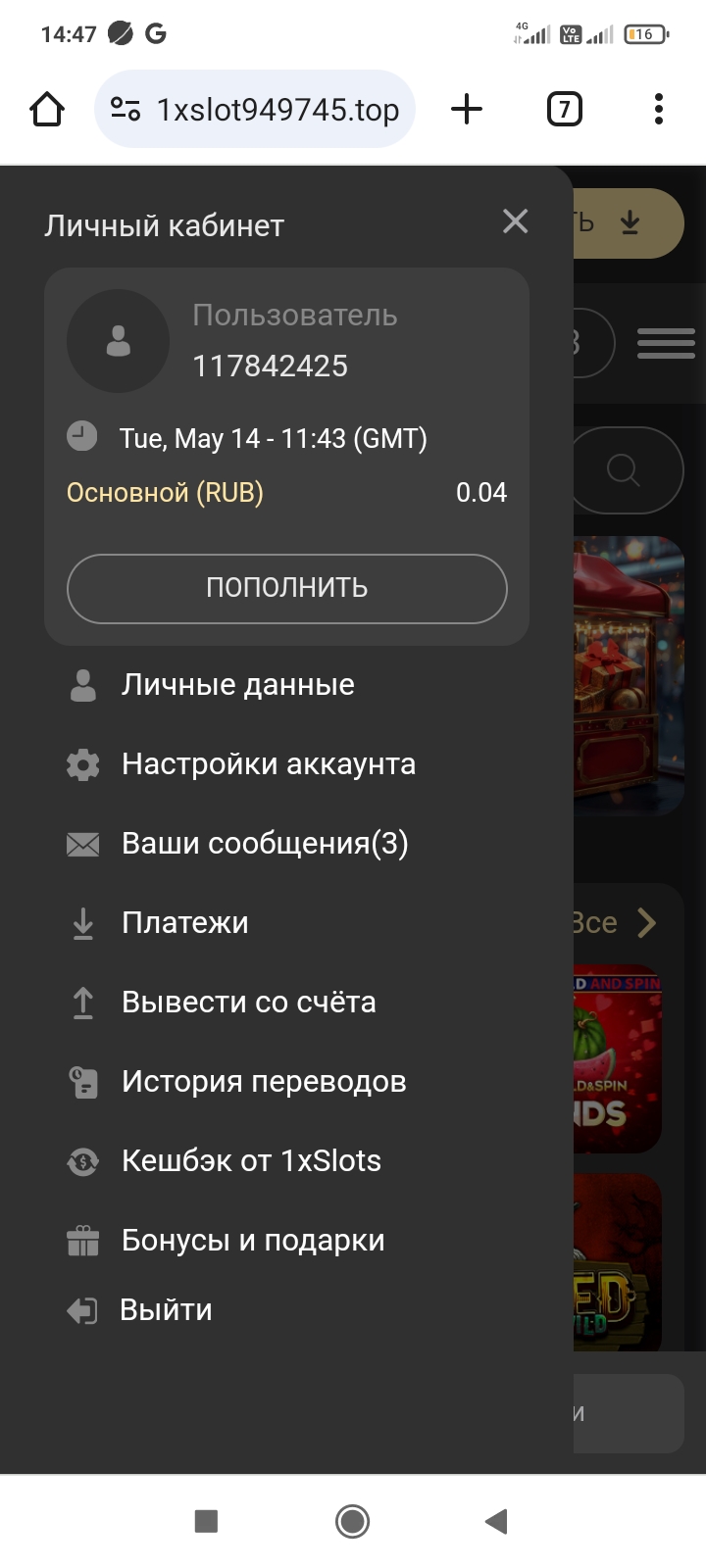
Task: Open Личные данные
Action: (237, 685)
